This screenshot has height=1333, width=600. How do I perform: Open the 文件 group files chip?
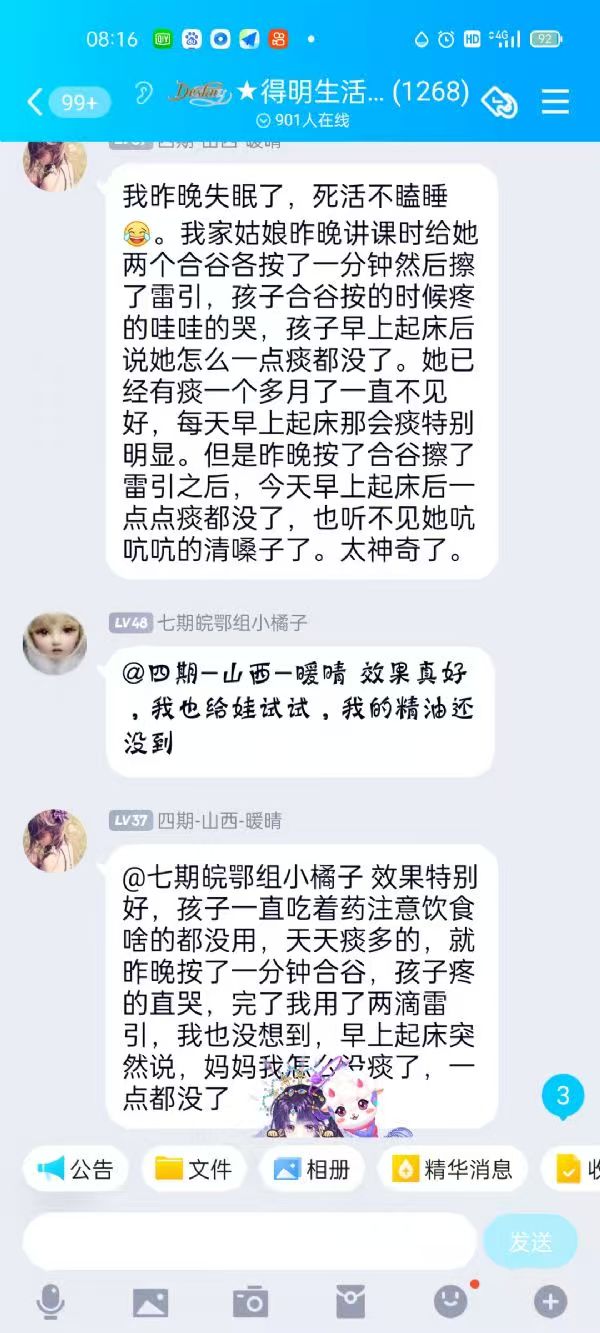(194, 1168)
